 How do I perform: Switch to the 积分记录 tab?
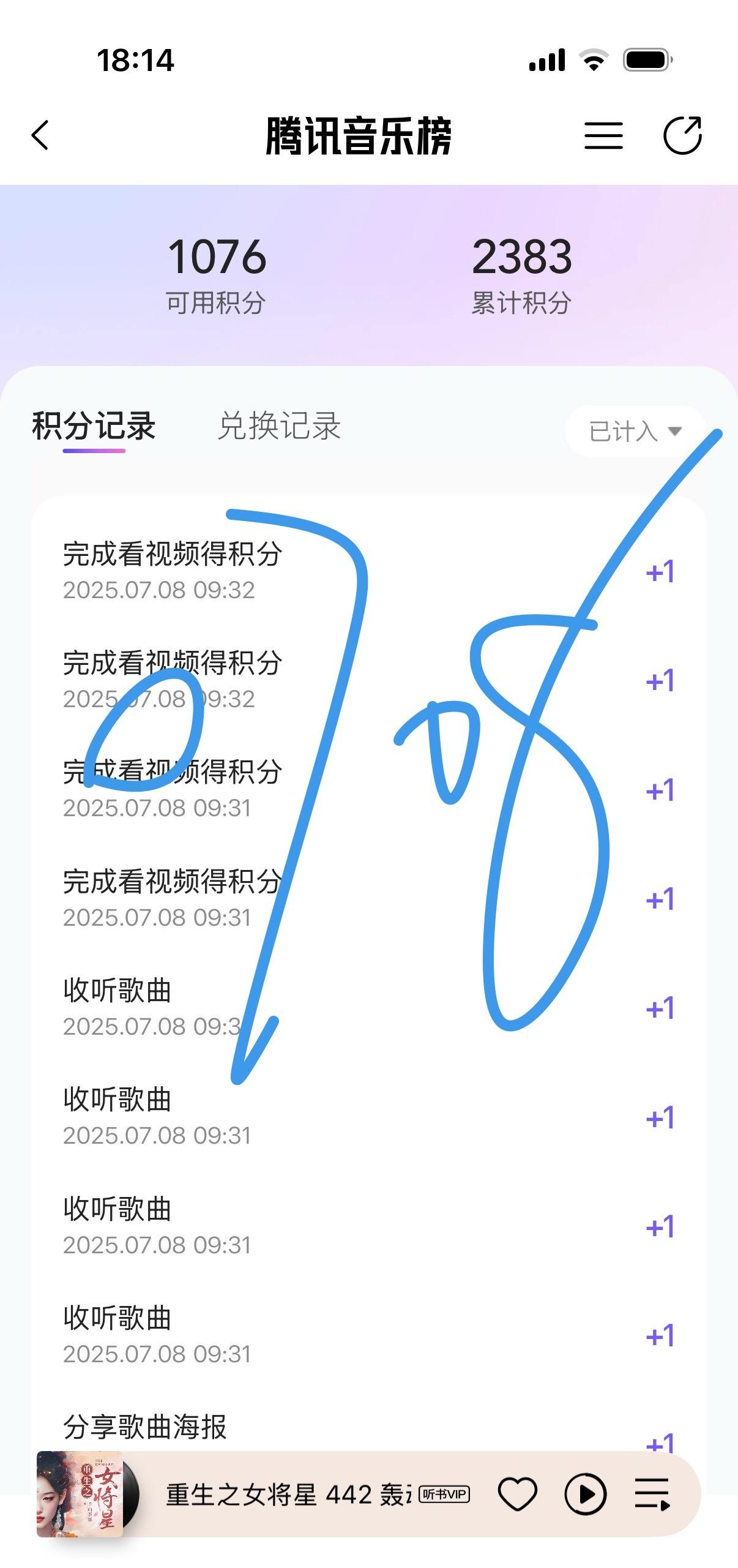pos(94,426)
